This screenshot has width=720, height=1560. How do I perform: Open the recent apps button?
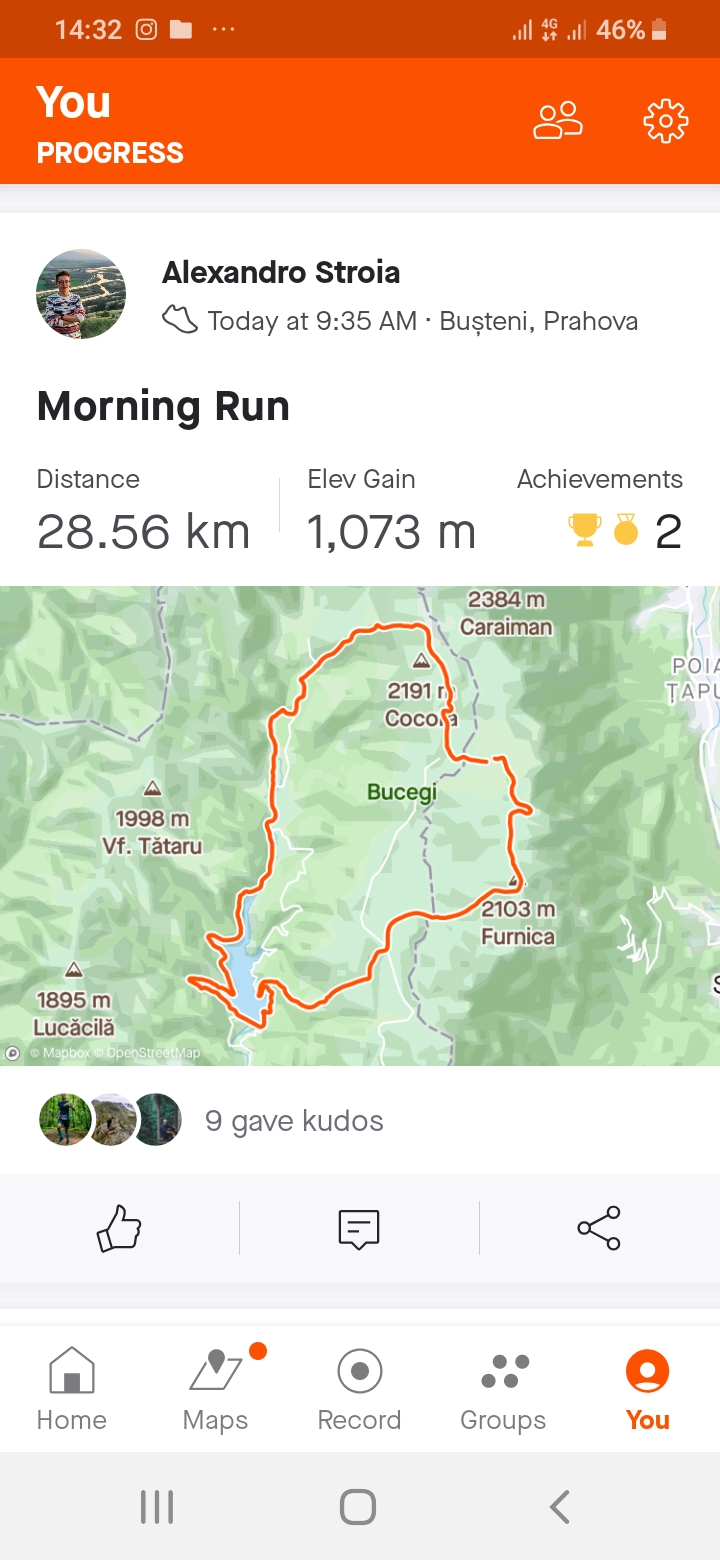(157, 1506)
